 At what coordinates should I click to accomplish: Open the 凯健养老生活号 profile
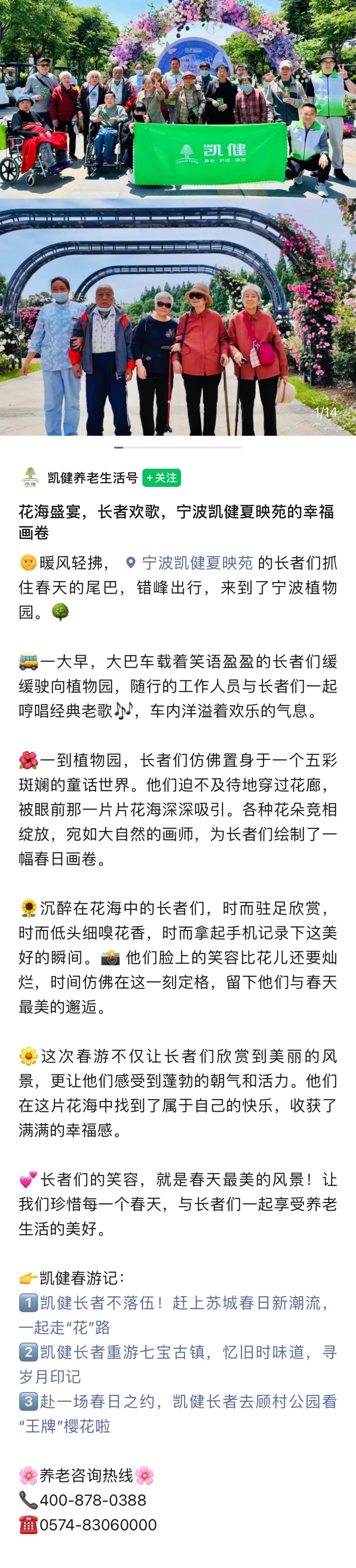coord(93,478)
